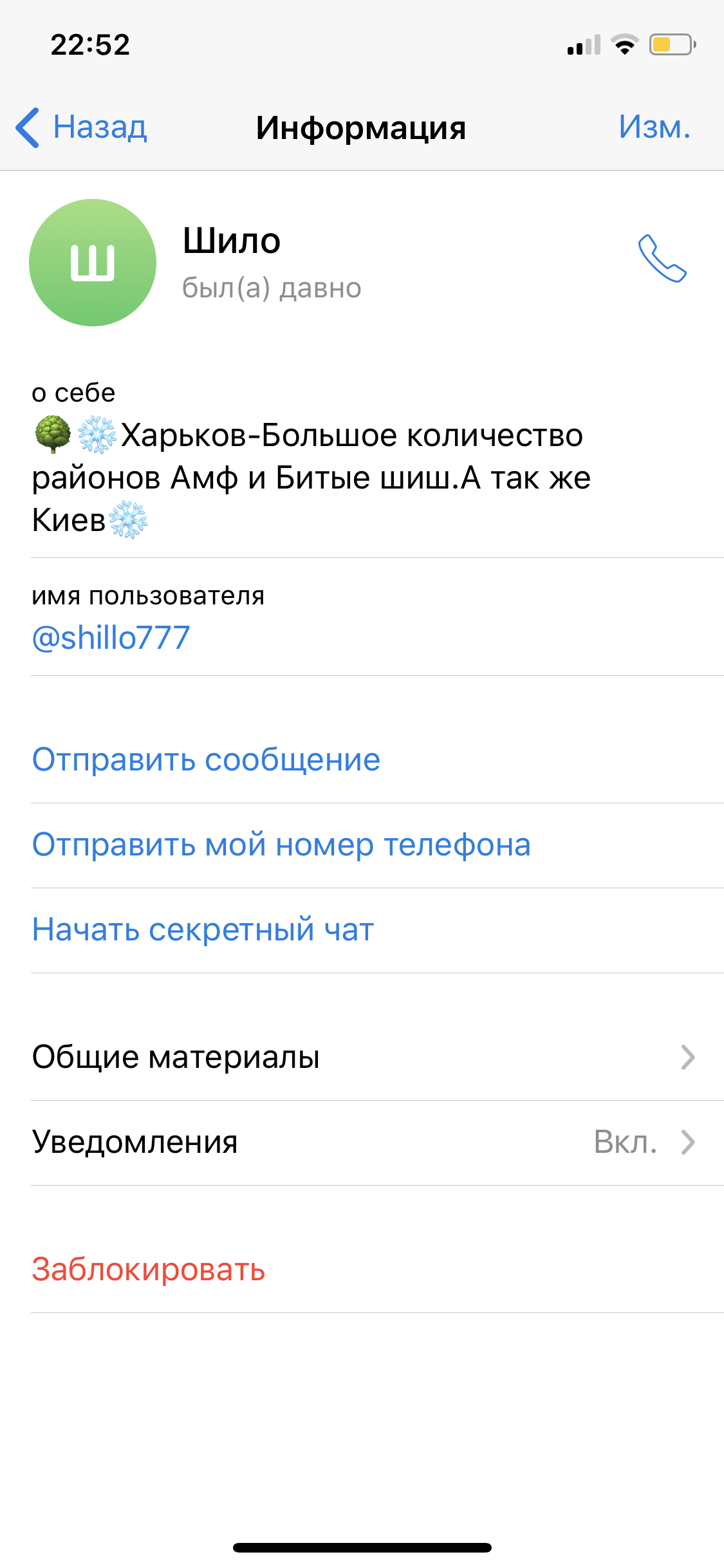Image resolution: width=724 pixels, height=1568 pixels.
Task: Select Отправить сообщение
Action: click(377, 760)
